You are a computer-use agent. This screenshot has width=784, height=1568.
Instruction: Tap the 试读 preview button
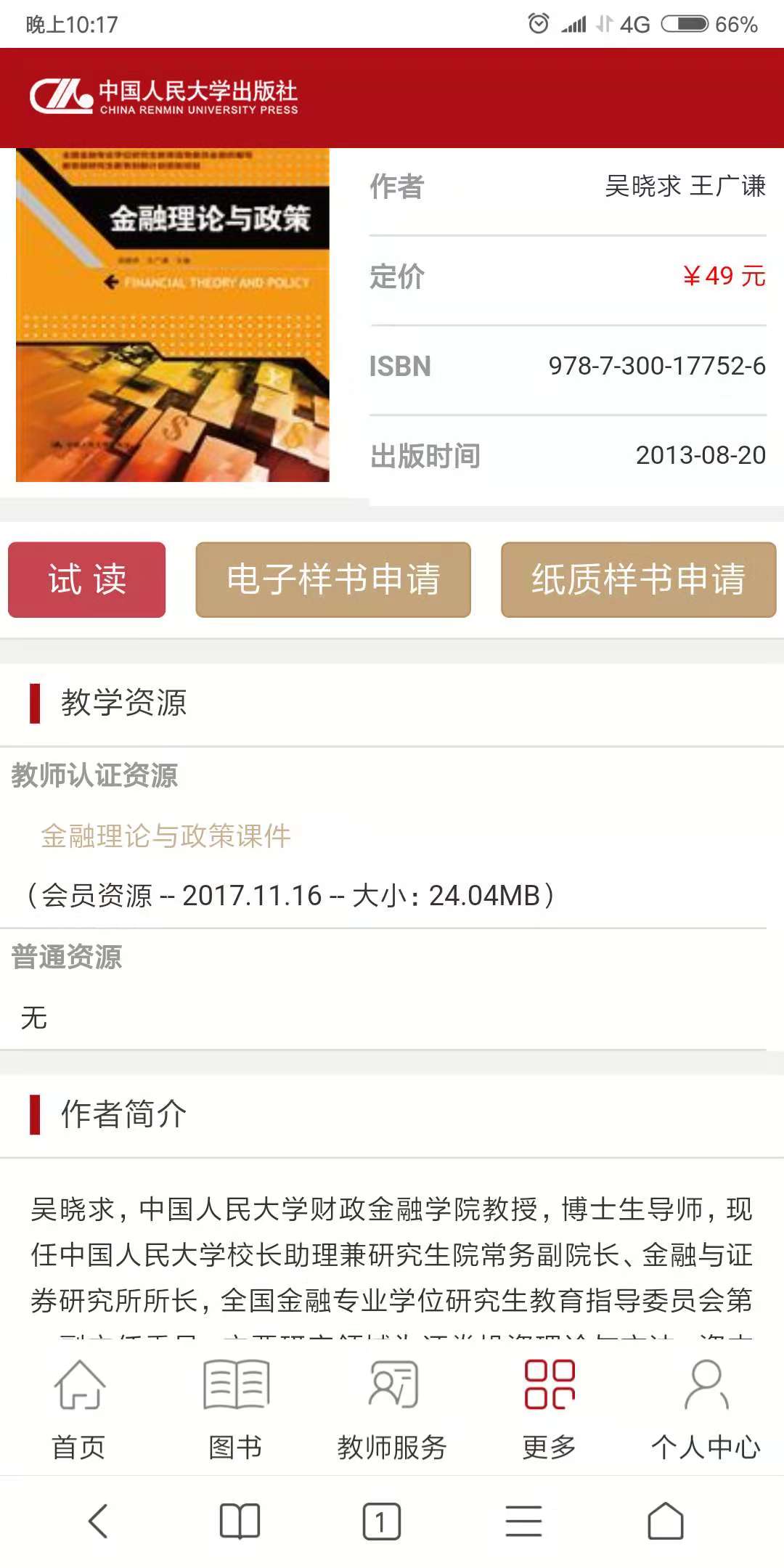[x=86, y=579]
